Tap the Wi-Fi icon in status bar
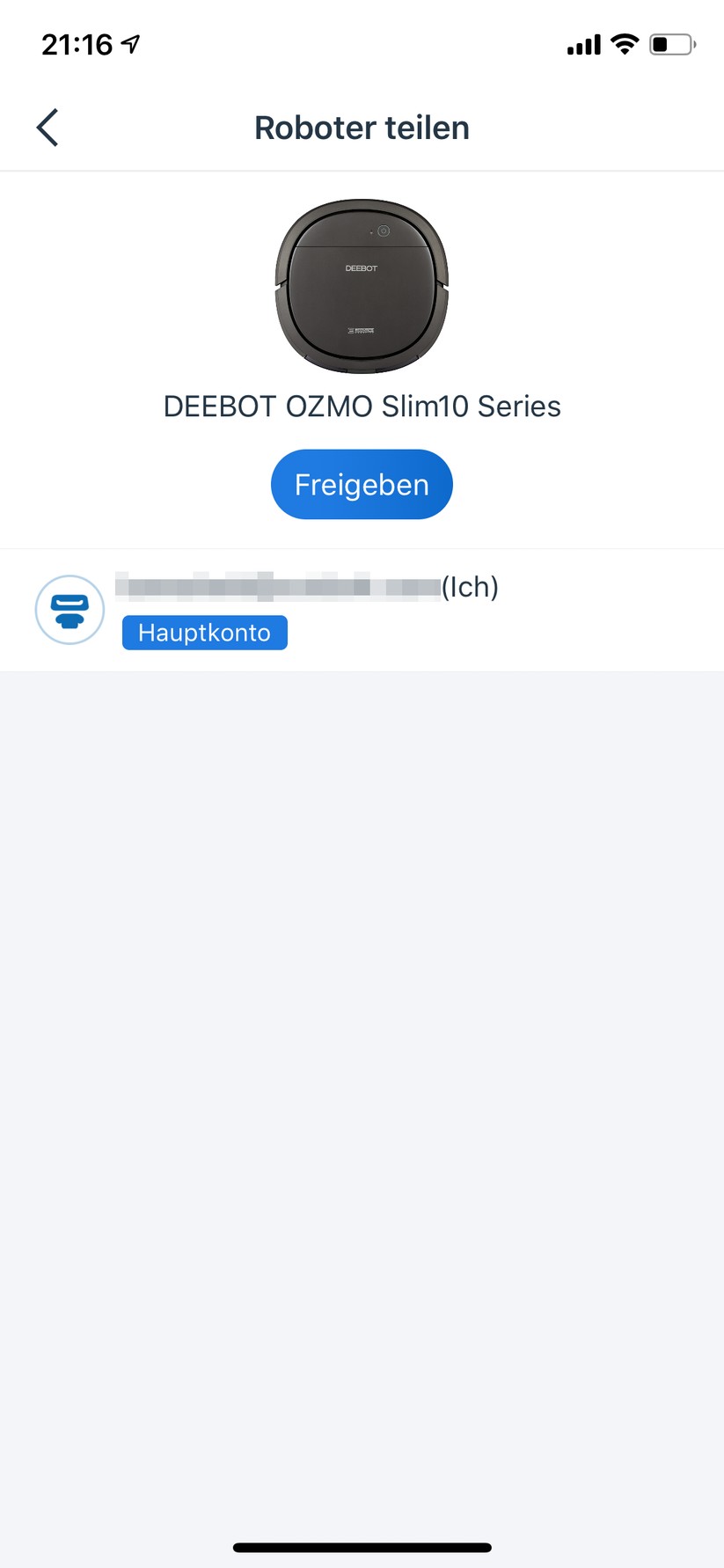 (625, 44)
